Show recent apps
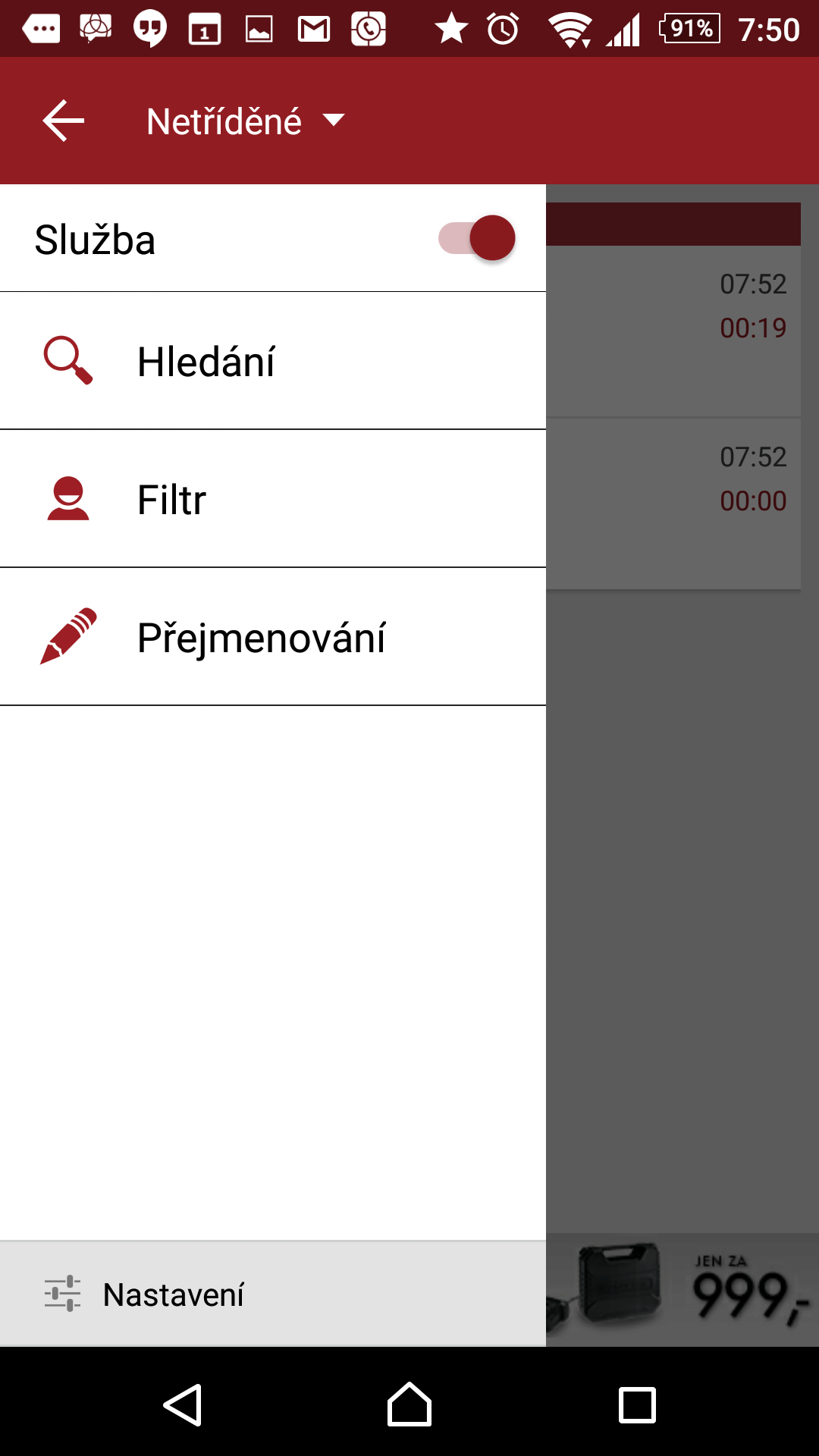 [637, 1405]
